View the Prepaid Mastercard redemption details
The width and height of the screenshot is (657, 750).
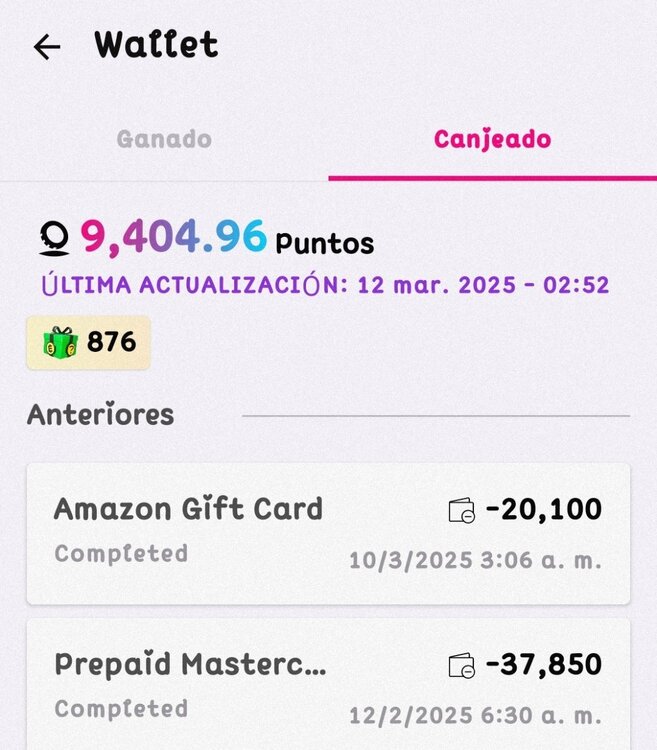[x=328, y=685]
